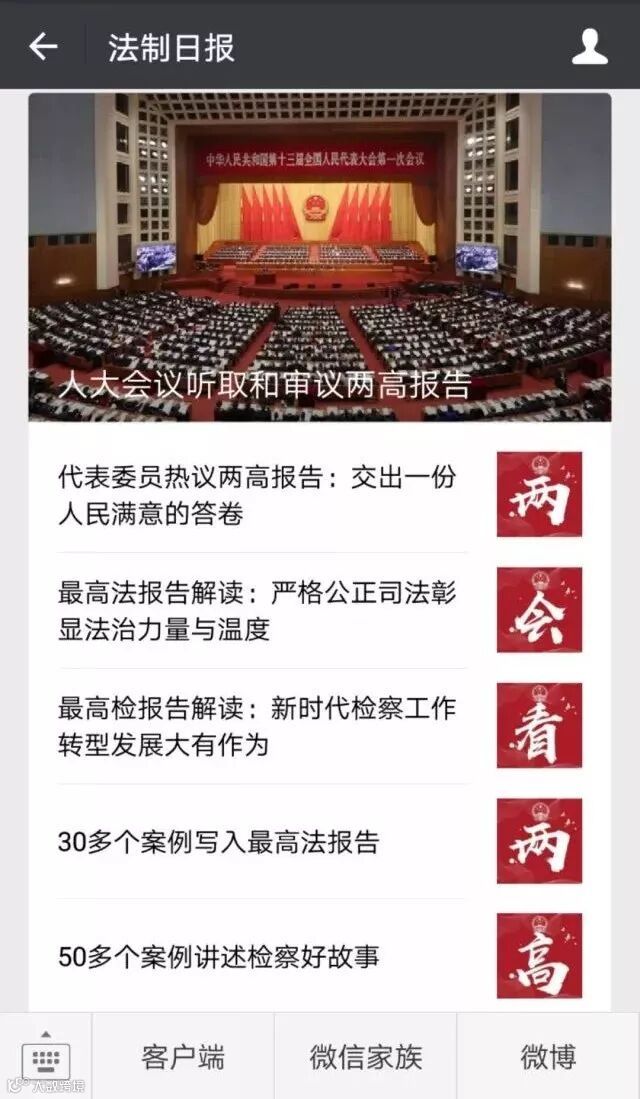View 30多个案例写入最高法报告

pos(220,842)
